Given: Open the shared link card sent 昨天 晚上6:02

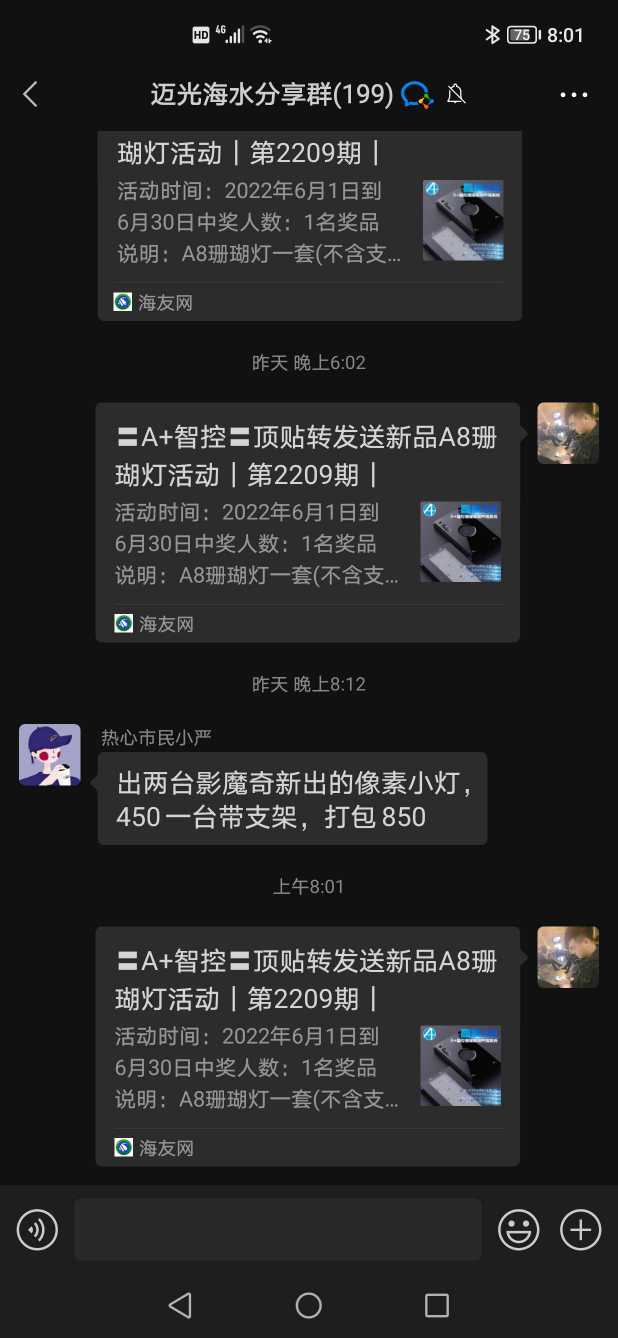Looking at the screenshot, I should point(307,521).
